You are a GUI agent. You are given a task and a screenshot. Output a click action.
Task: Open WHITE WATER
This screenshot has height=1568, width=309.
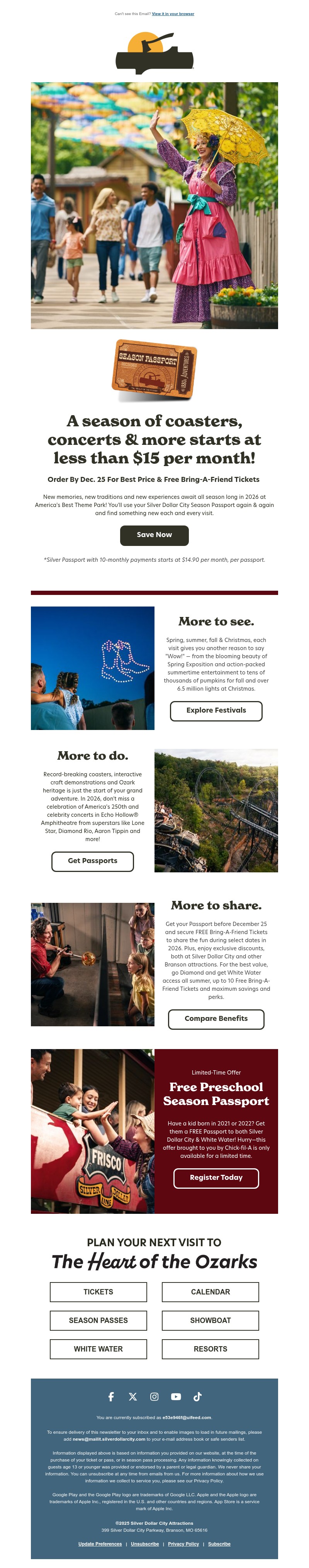coord(98,1348)
